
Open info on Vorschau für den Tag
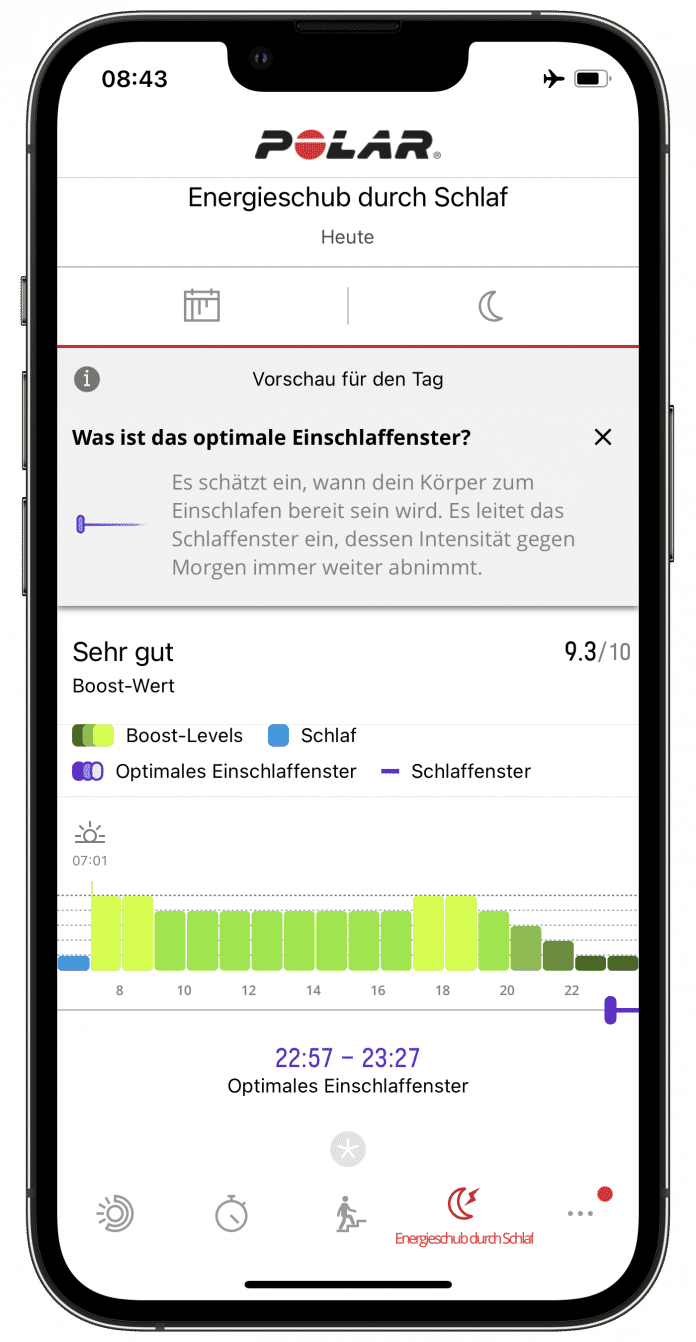[87, 379]
